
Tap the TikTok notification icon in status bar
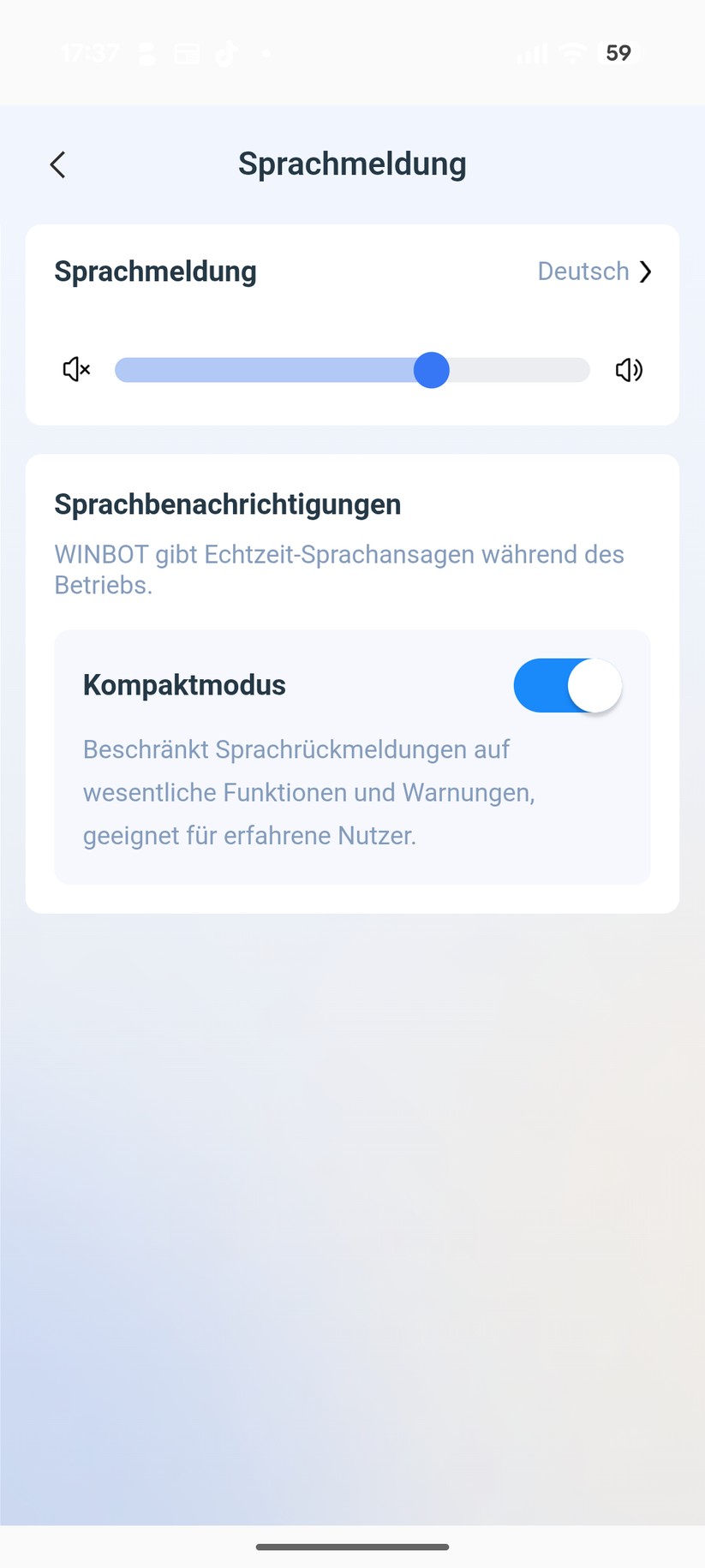[x=226, y=53]
